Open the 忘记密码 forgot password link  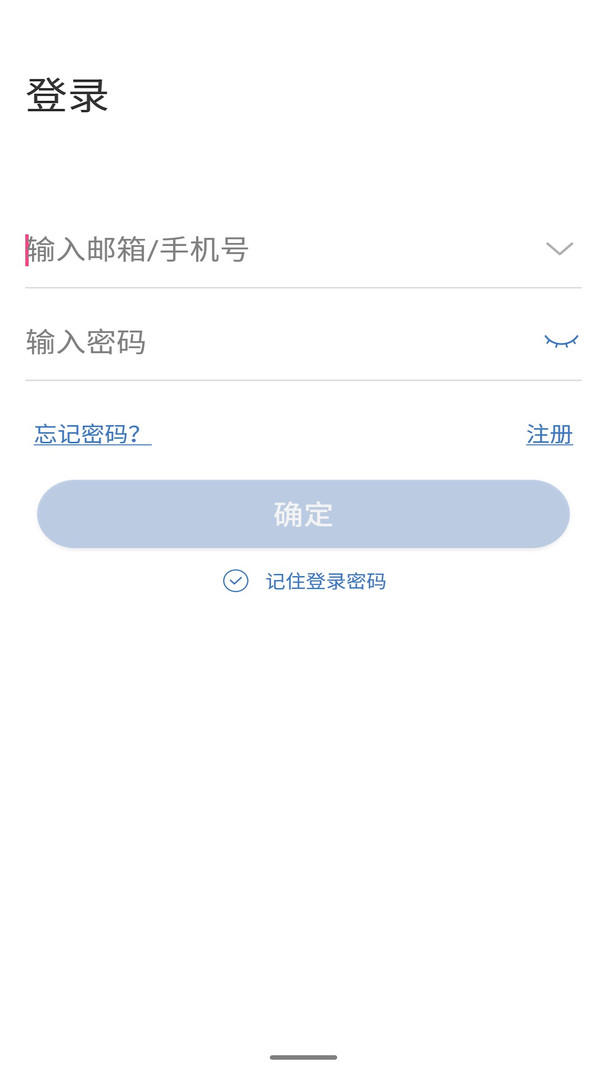tap(92, 434)
